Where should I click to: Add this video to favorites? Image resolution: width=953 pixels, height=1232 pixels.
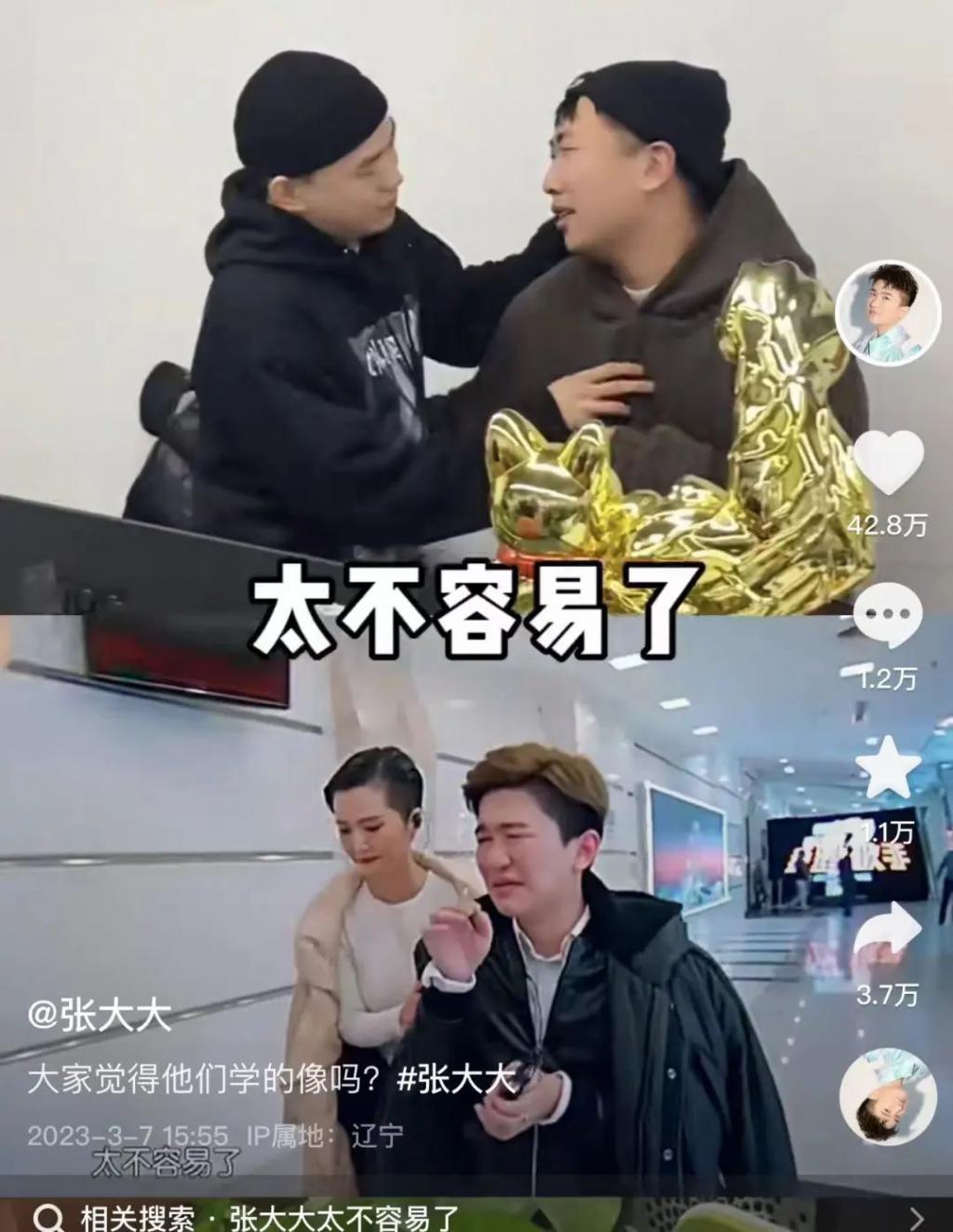pos(887,768)
